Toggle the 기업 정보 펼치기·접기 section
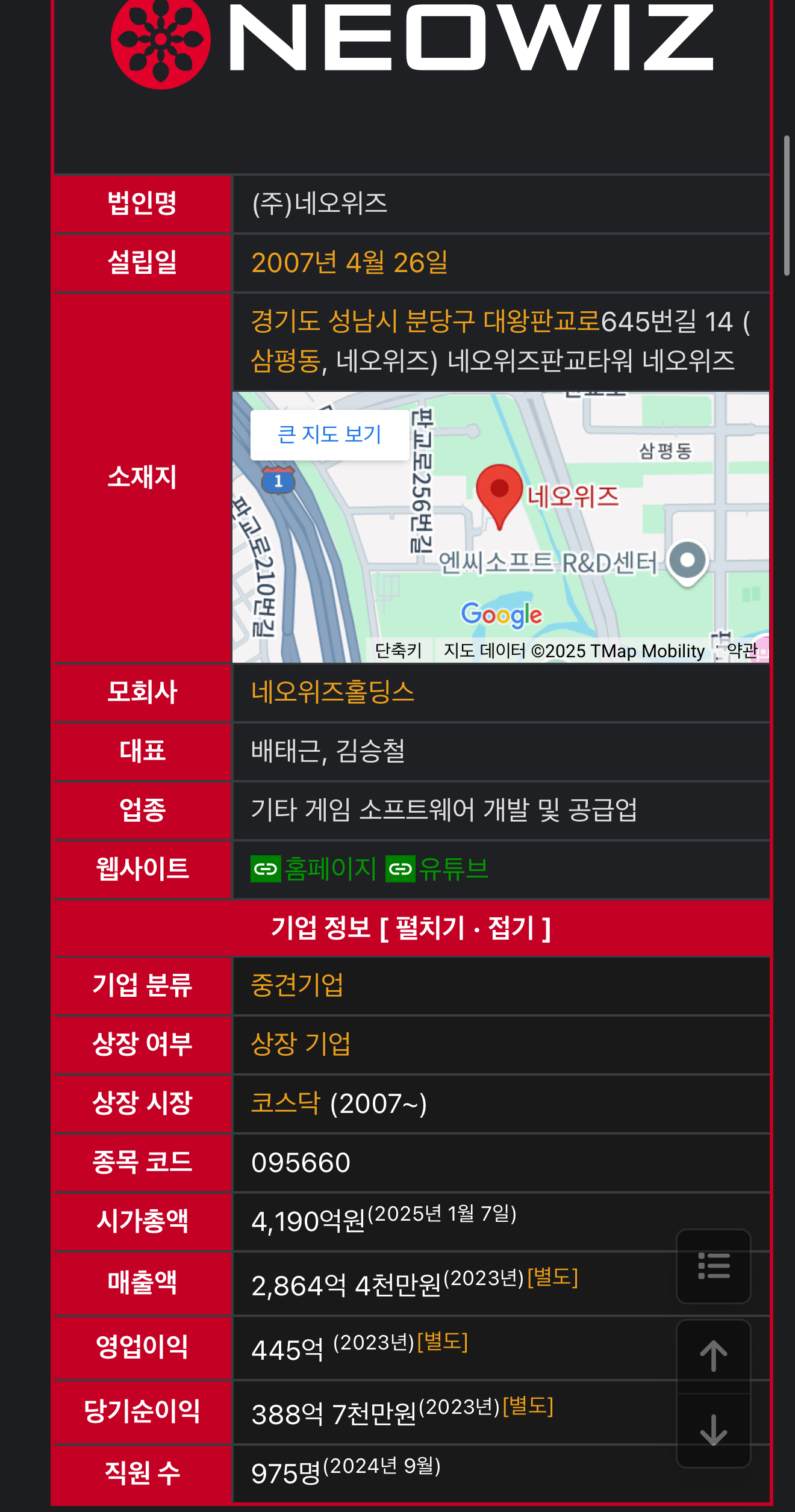Image resolution: width=795 pixels, height=1512 pixels. pyautogui.click(x=411, y=928)
